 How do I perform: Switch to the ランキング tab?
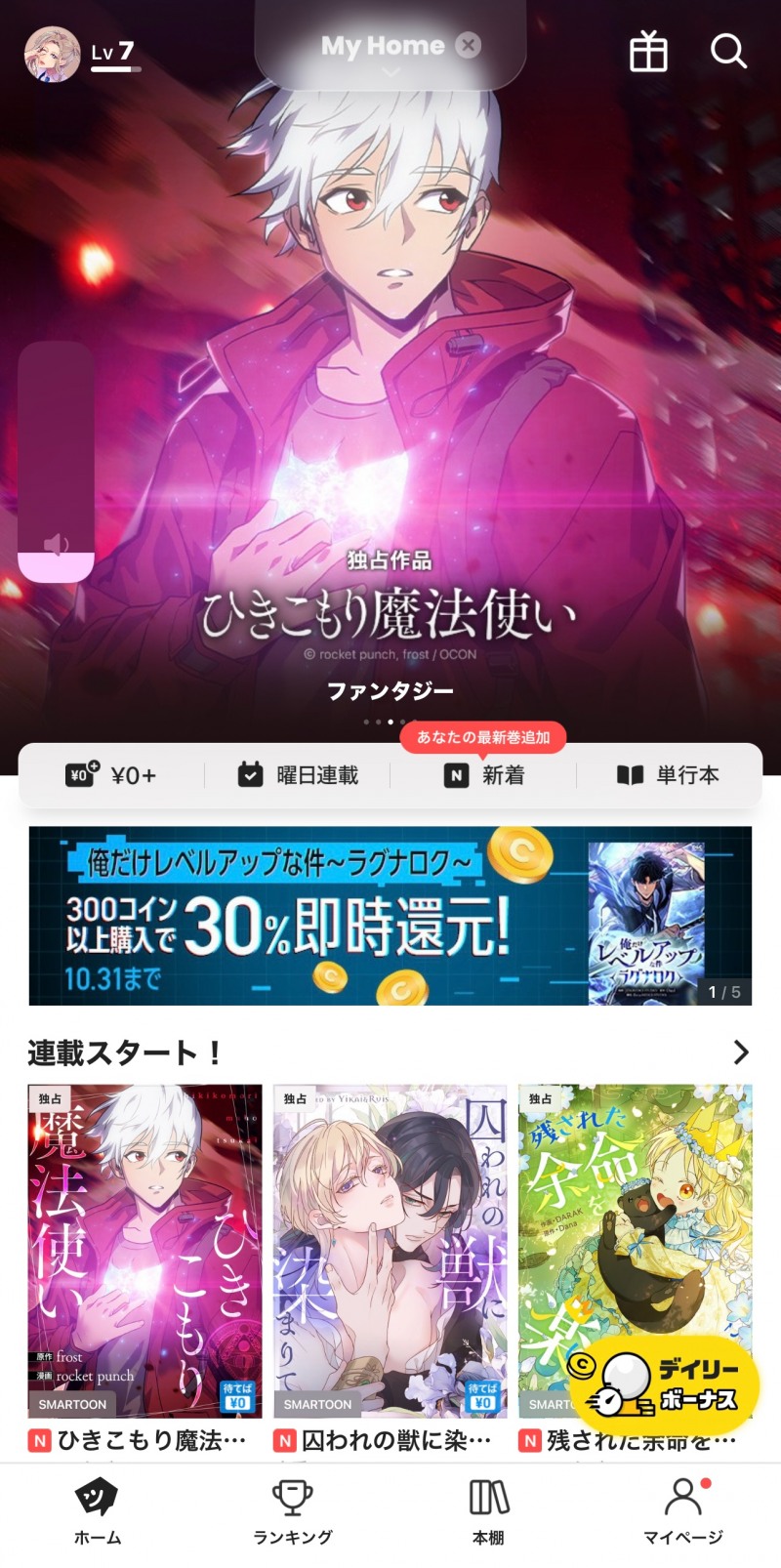[x=293, y=1511]
